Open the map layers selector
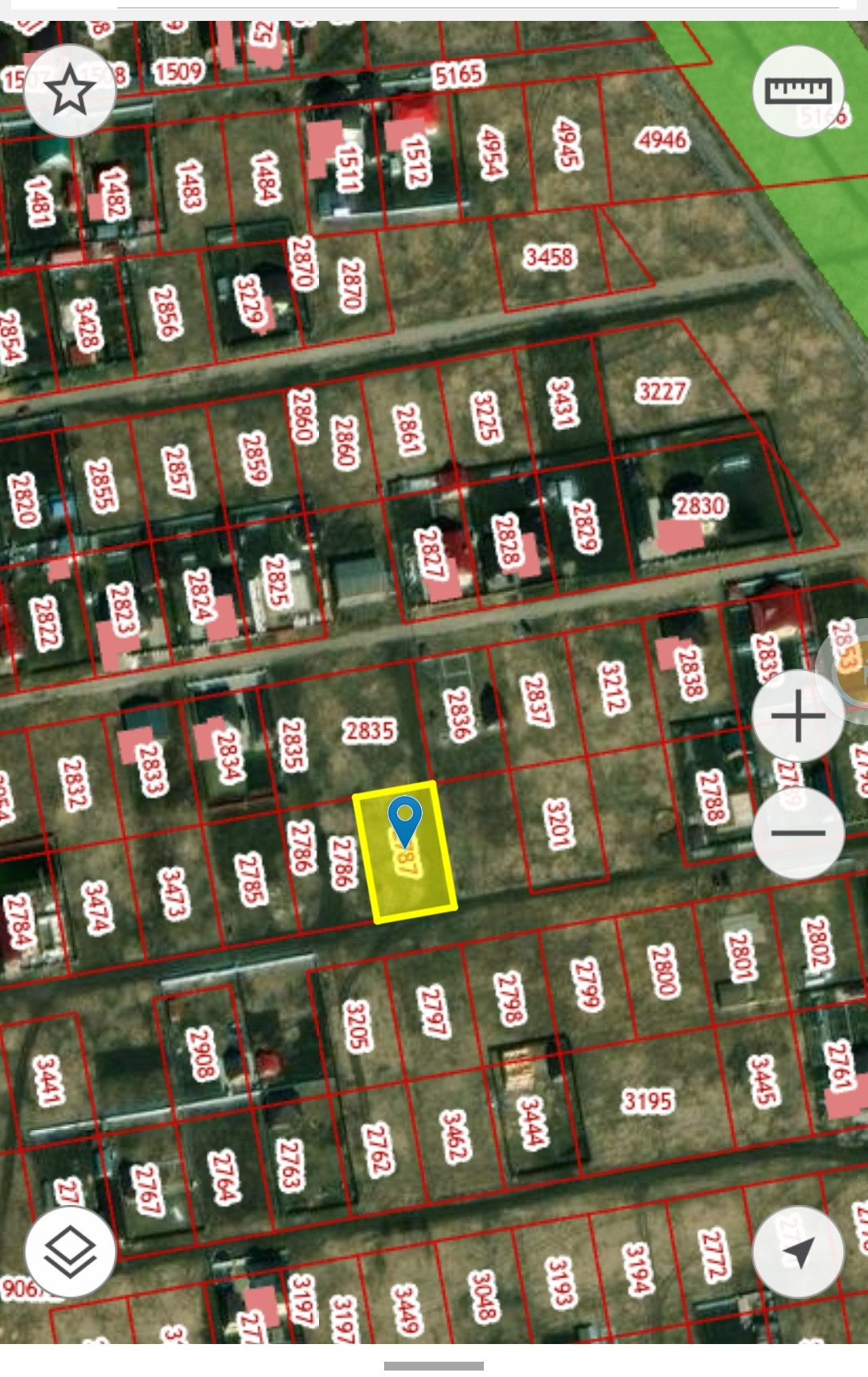 [70, 1251]
